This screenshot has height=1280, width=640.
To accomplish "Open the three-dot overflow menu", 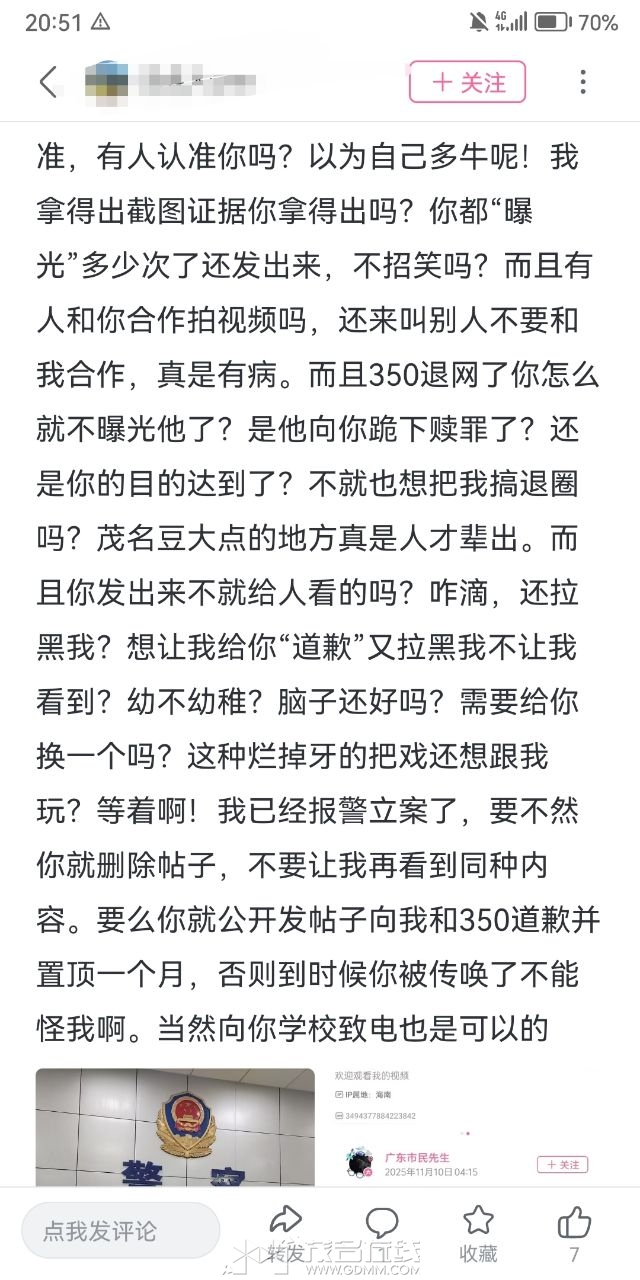I will coord(583,82).
